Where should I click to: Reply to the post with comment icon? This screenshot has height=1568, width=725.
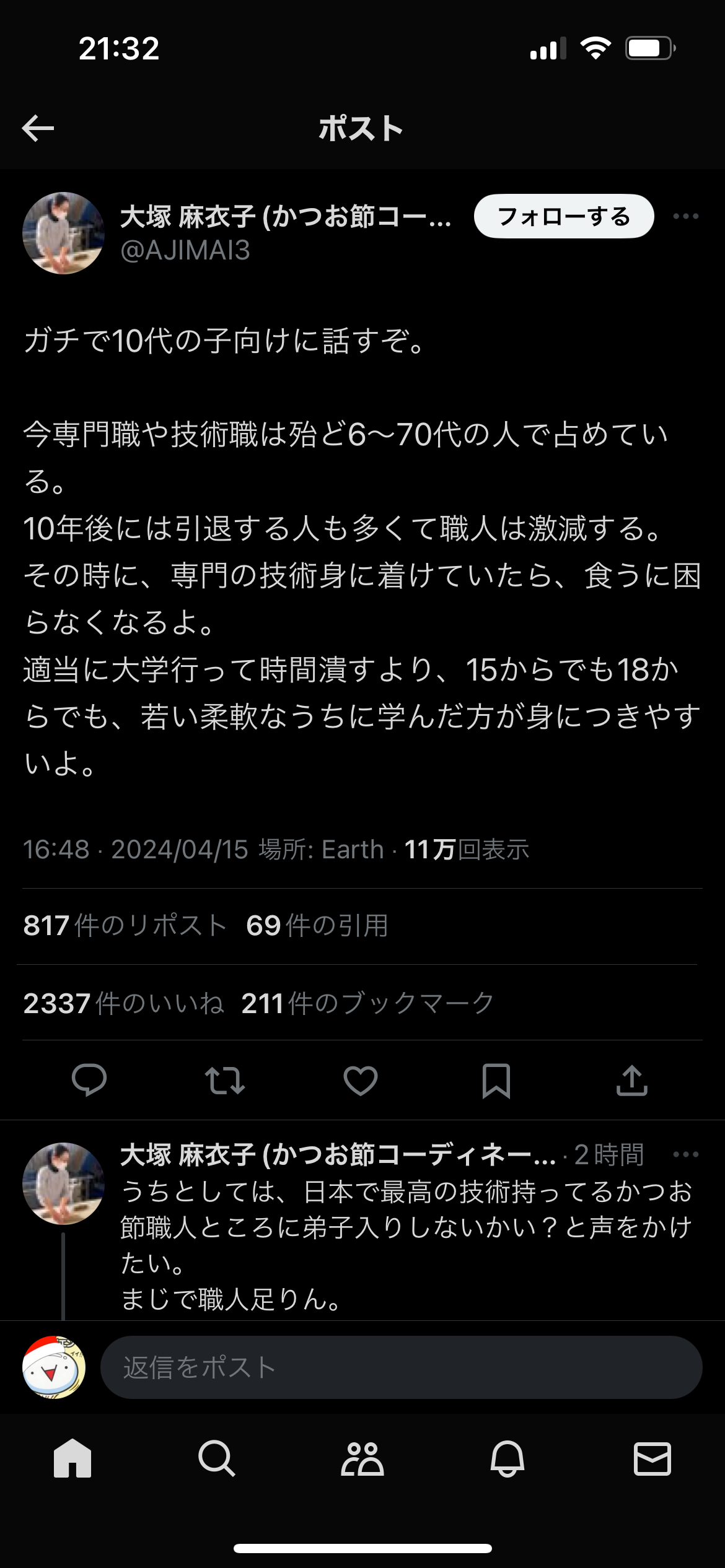[89, 1081]
